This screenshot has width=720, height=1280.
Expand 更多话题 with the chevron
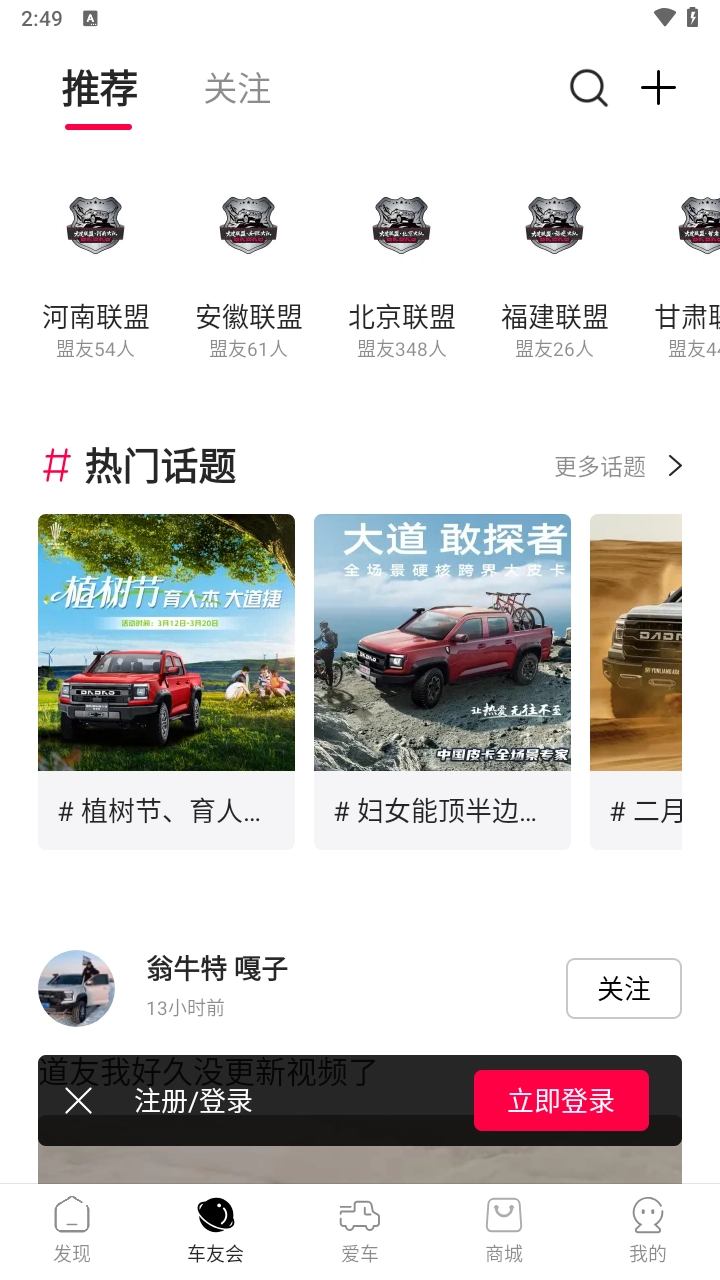pyautogui.click(x=675, y=465)
